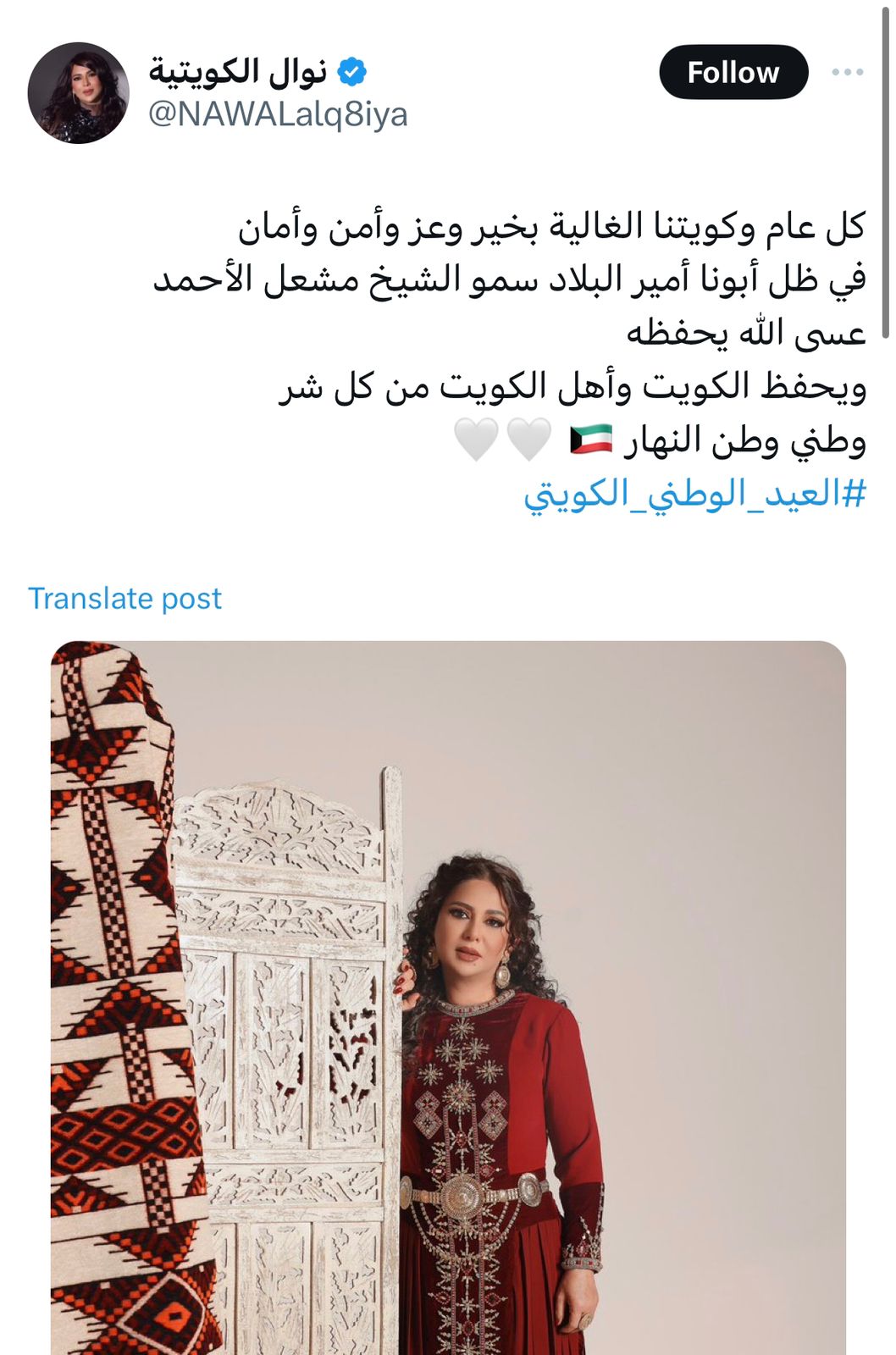This screenshot has height=1355, width=896.
Task: Open the profile picture of نوال الكويتية
Action: [78, 92]
